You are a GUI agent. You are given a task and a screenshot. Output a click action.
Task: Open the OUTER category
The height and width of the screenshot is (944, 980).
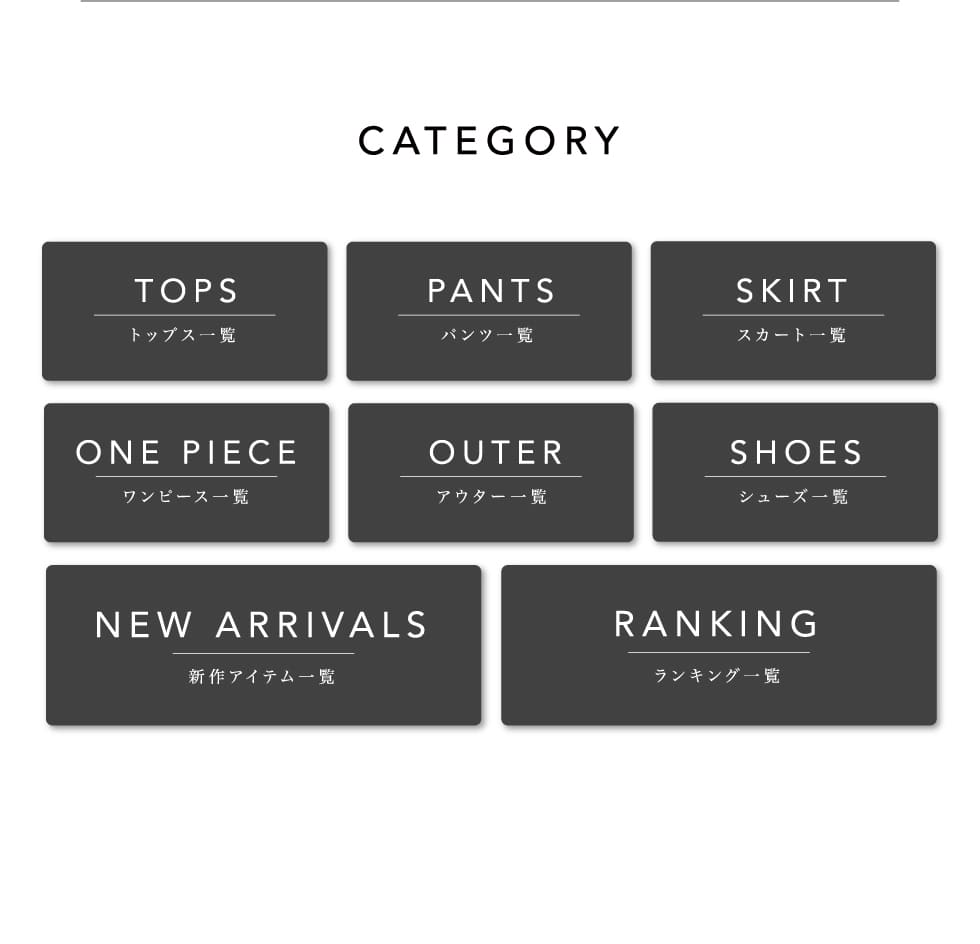[491, 472]
